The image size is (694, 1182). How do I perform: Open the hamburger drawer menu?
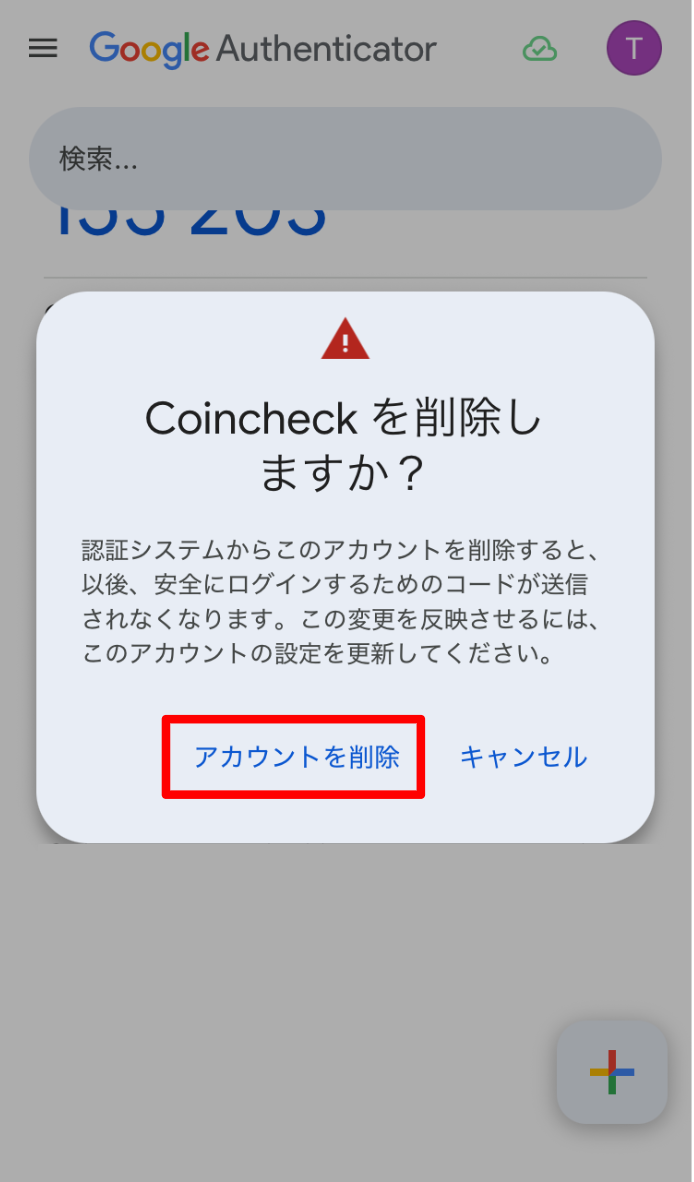coord(43,48)
